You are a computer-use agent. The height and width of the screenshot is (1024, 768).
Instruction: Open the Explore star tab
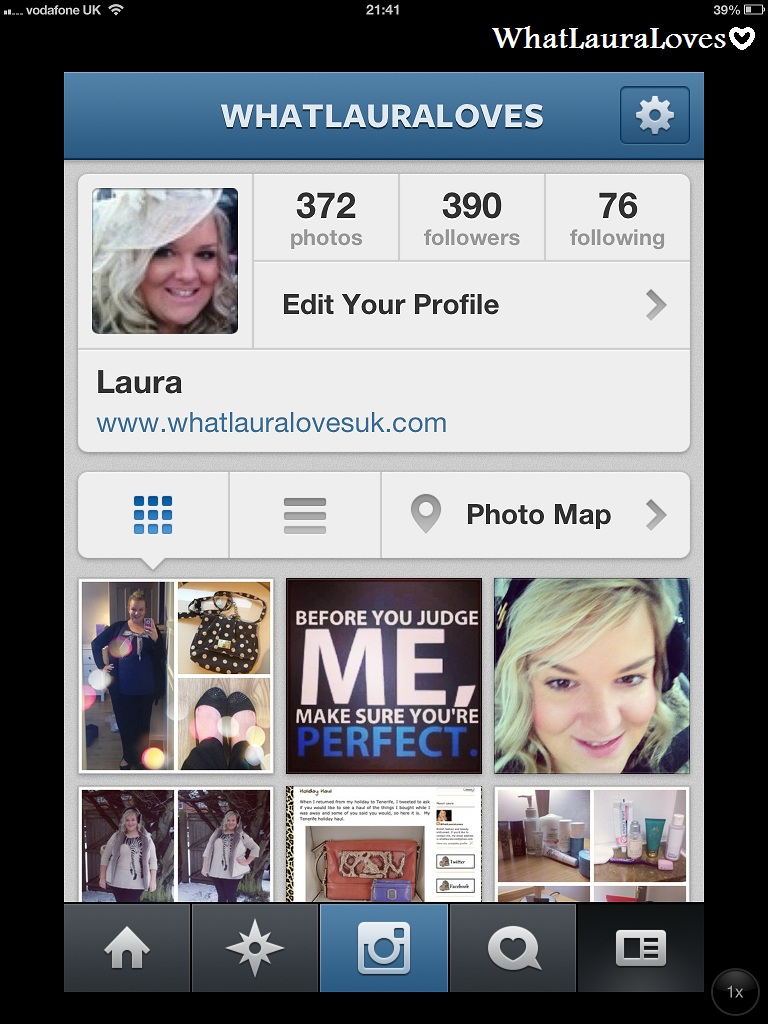tap(255, 948)
